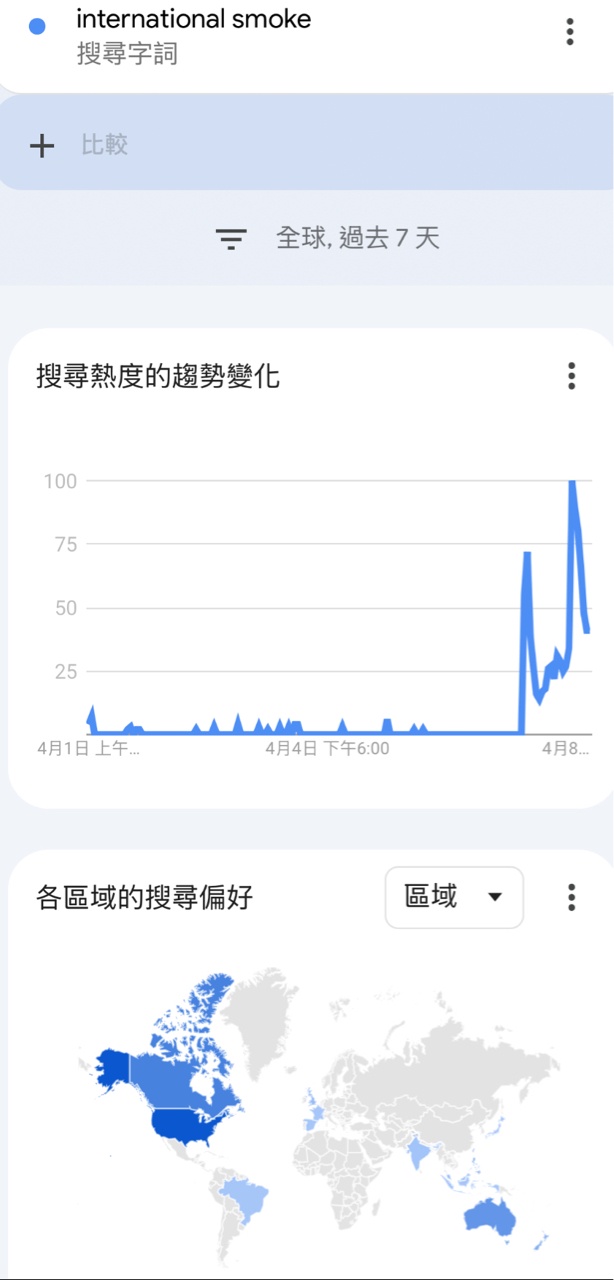Expand the 區域 dropdown
Image resolution: width=614 pixels, height=1280 pixels.
tap(454, 897)
